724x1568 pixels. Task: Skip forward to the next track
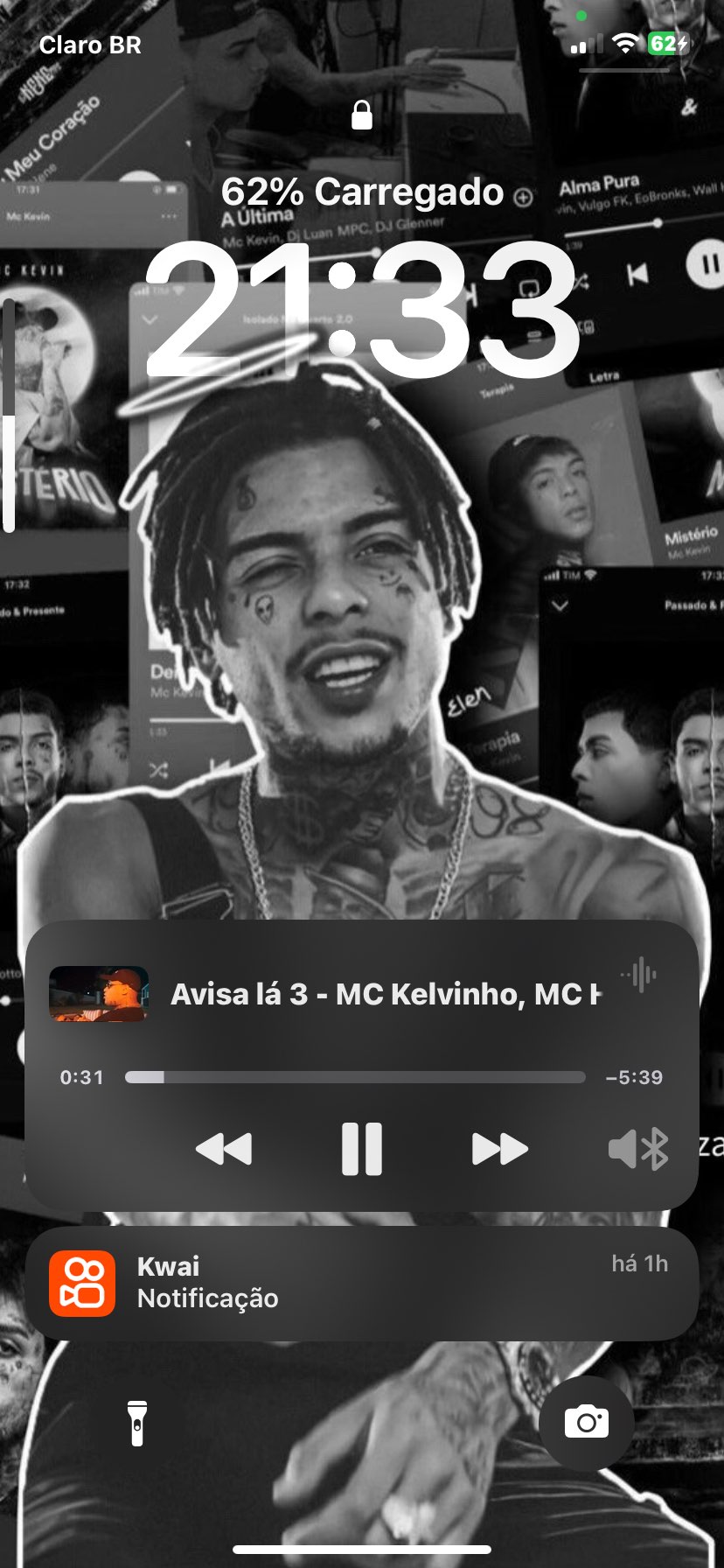pos(499,1148)
